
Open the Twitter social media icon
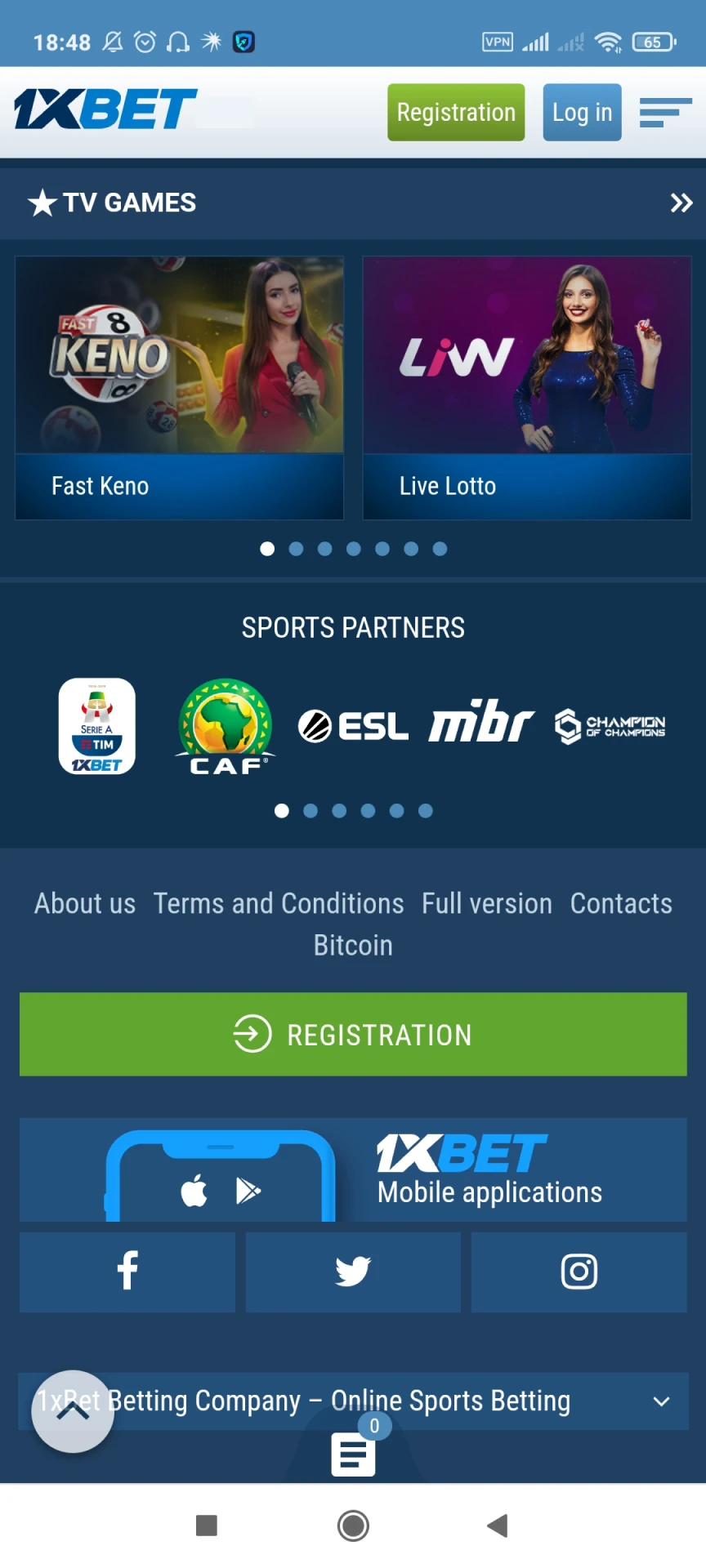pos(352,1272)
